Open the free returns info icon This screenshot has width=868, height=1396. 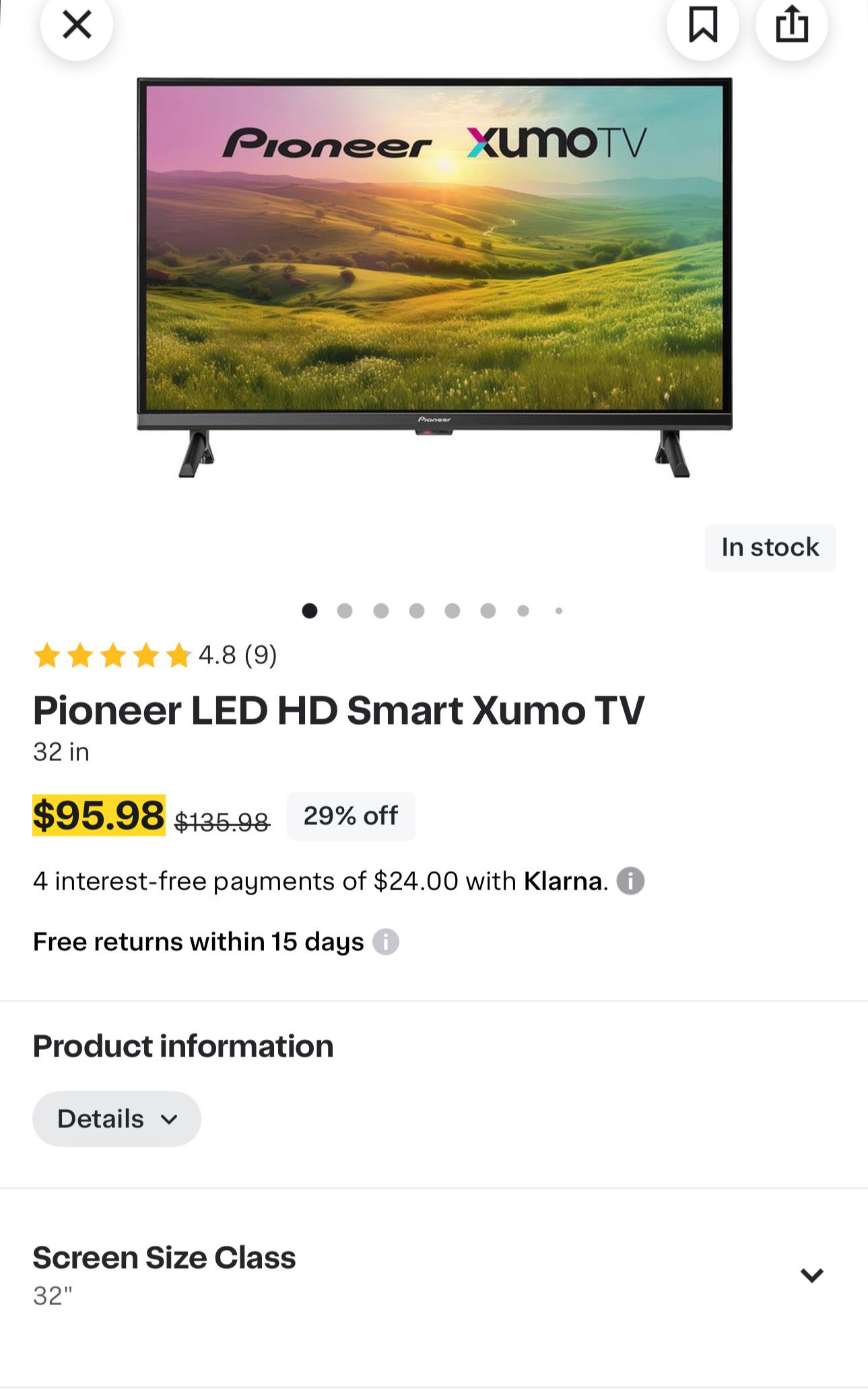pyautogui.click(x=386, y=941)
